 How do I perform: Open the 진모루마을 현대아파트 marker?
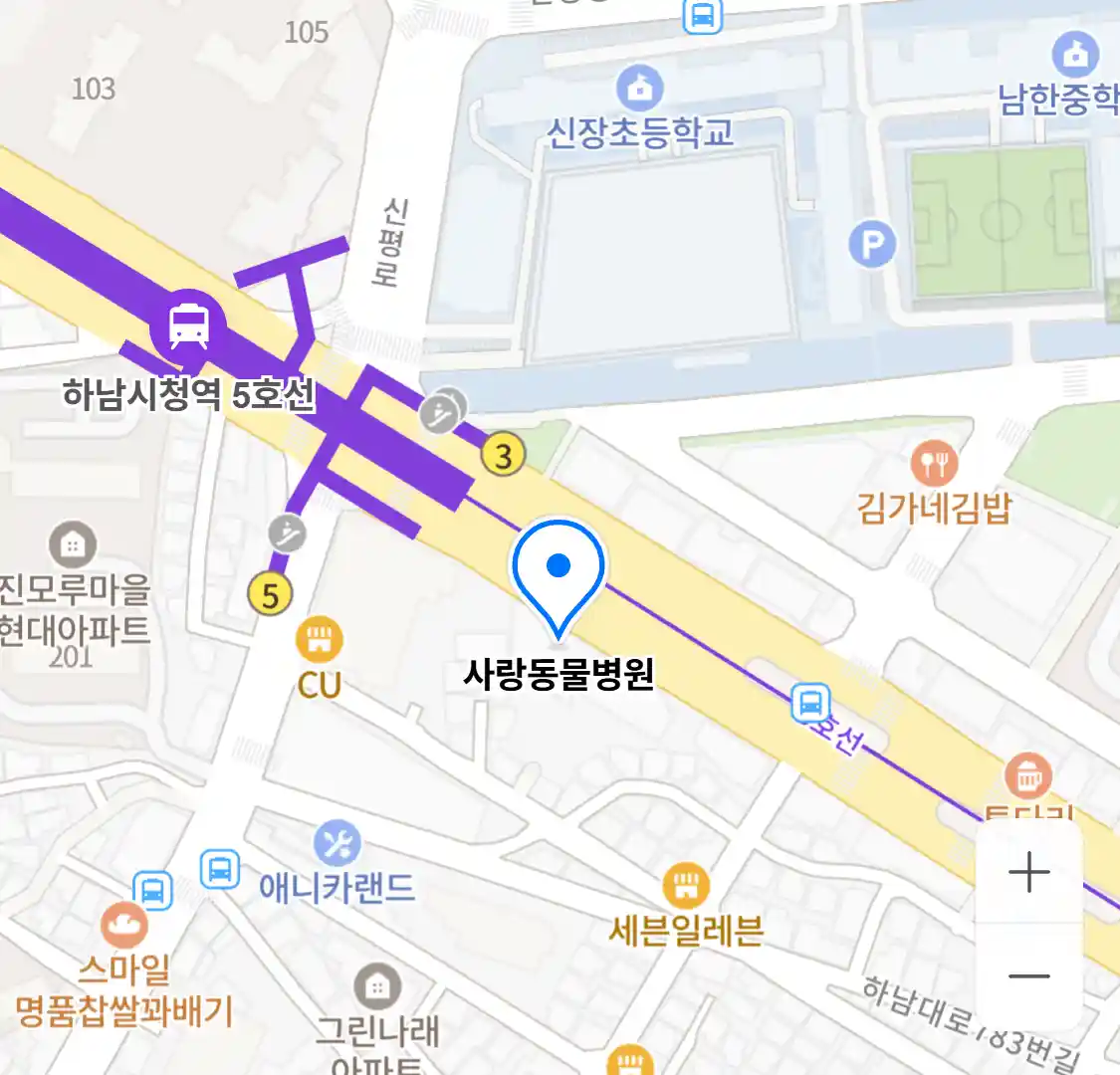(x=72, y=544)
